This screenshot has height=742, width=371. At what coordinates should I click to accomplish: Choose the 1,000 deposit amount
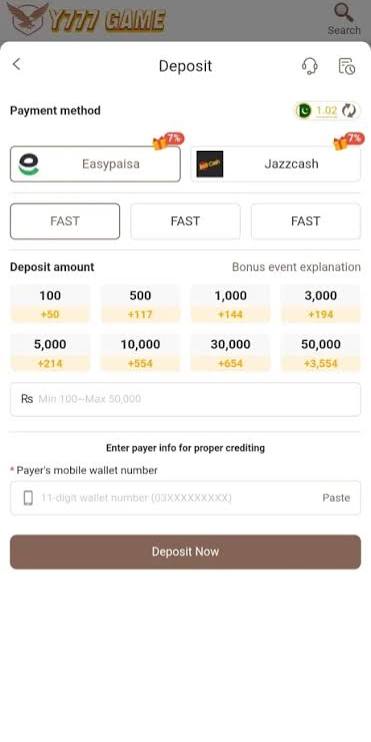pyautogui.click(x=230, y=304)
